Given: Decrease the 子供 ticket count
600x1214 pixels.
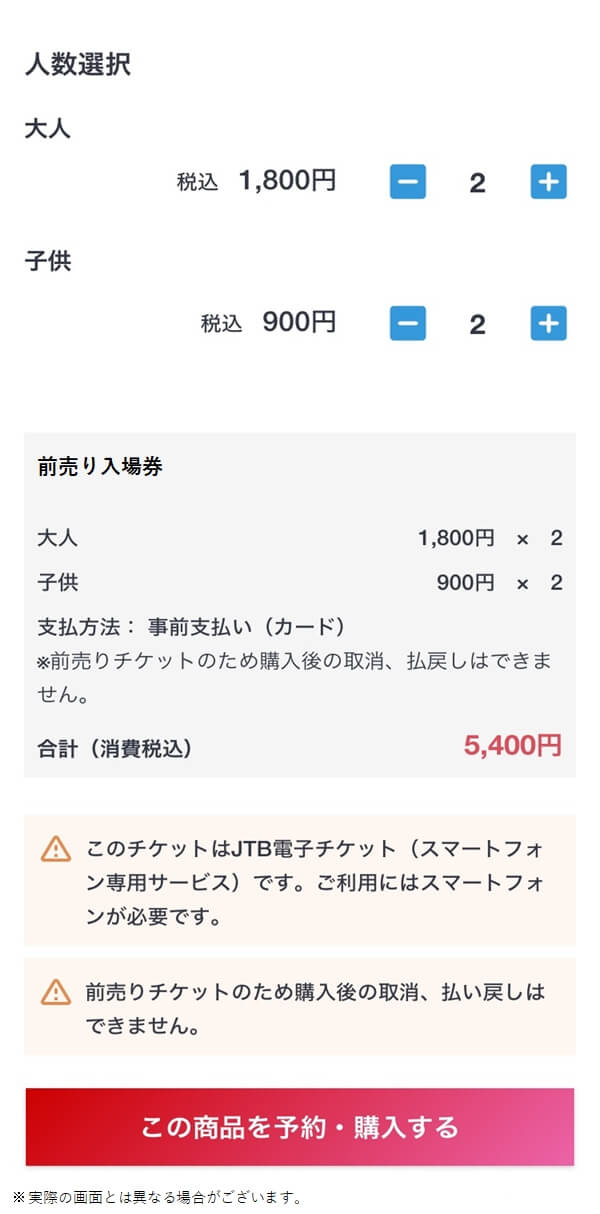Looking at the screenshot, I should tap(407, 323).
